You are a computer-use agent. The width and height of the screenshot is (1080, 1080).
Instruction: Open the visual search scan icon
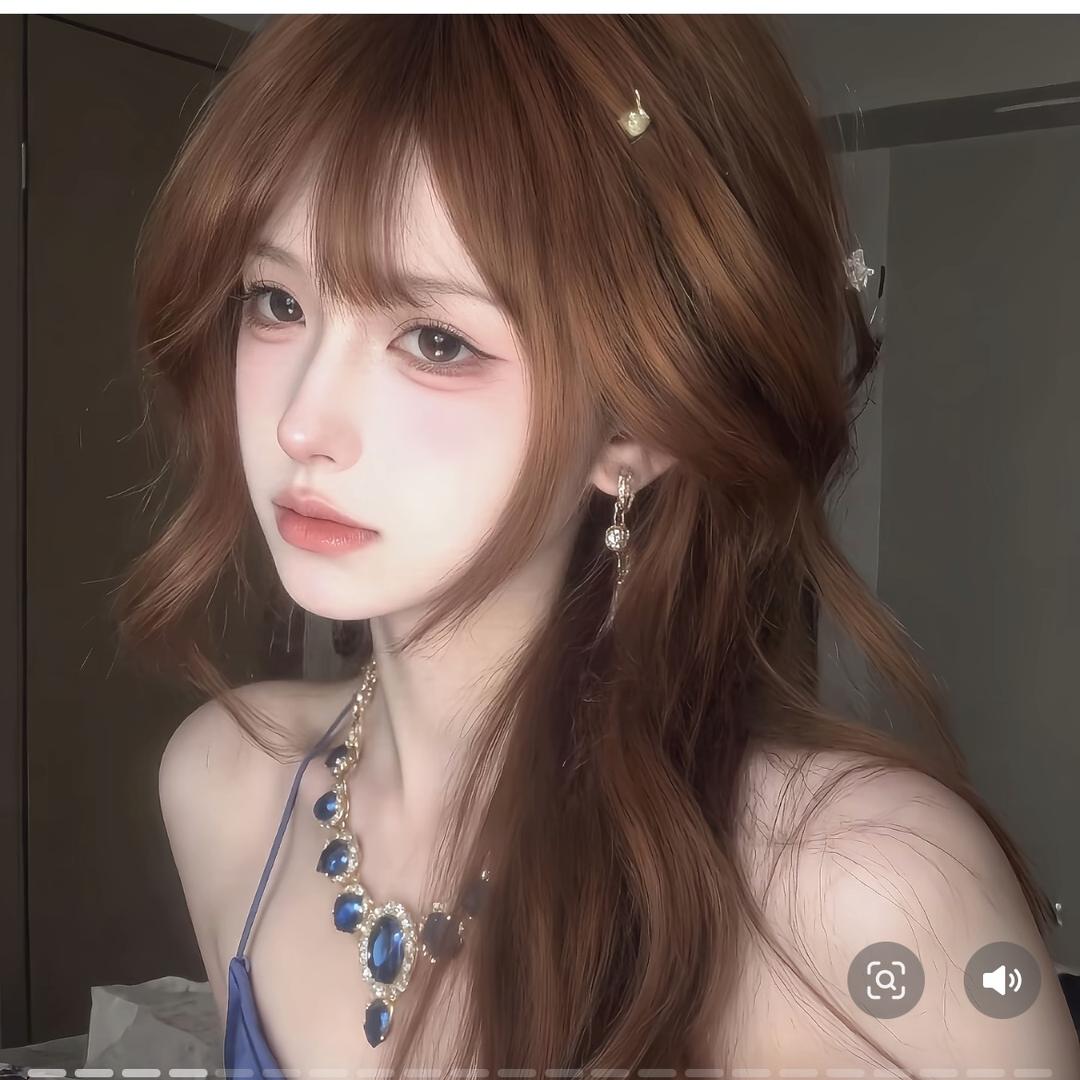(x=885, y=980)
